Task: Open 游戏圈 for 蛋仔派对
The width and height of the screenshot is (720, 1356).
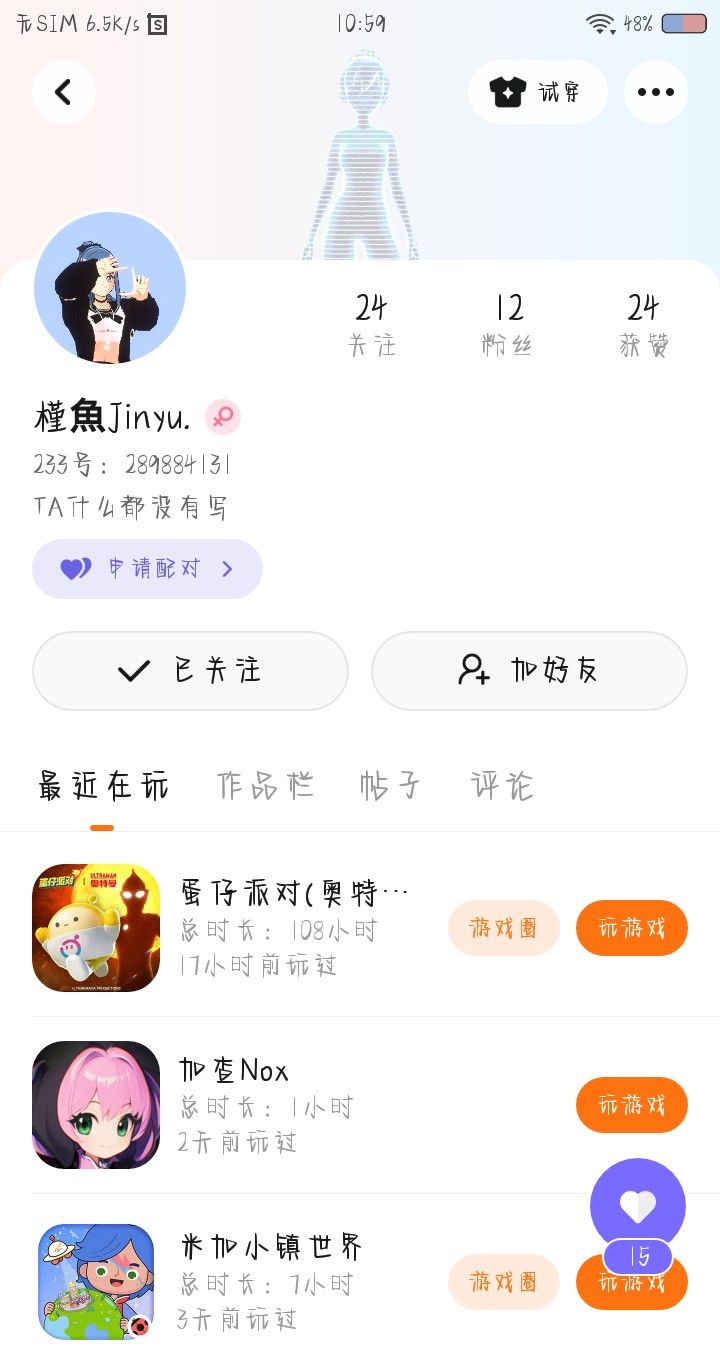Action: point(503,928)
